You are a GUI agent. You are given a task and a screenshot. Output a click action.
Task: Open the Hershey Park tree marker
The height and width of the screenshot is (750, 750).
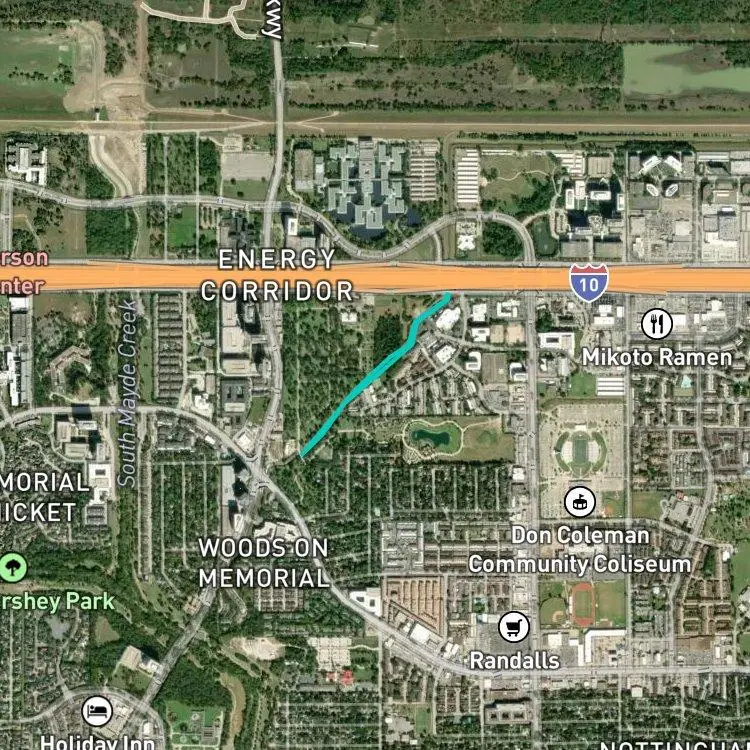point(13,567)
